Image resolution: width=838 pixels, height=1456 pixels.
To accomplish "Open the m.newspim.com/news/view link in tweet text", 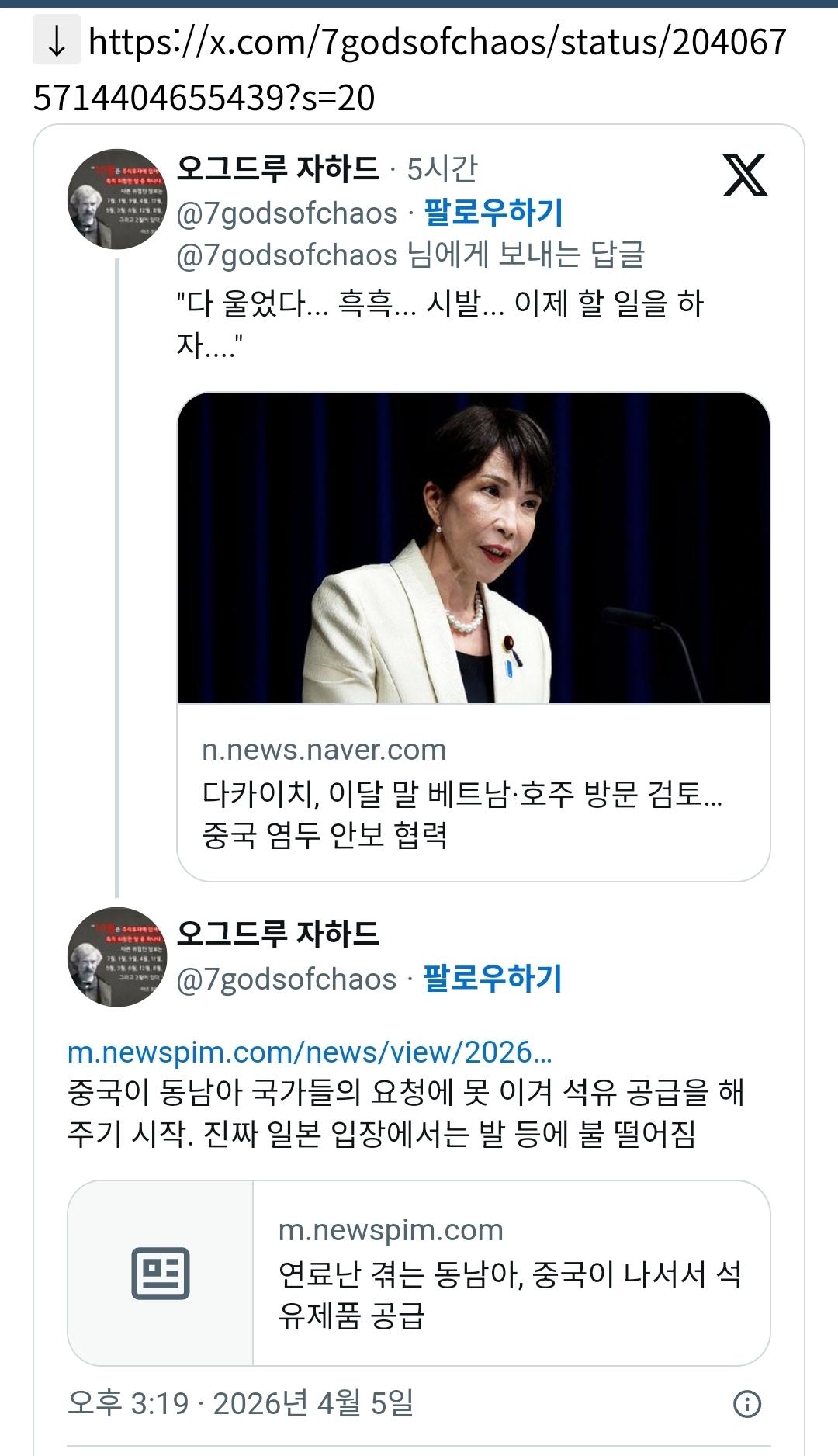I will (310, 1052).
